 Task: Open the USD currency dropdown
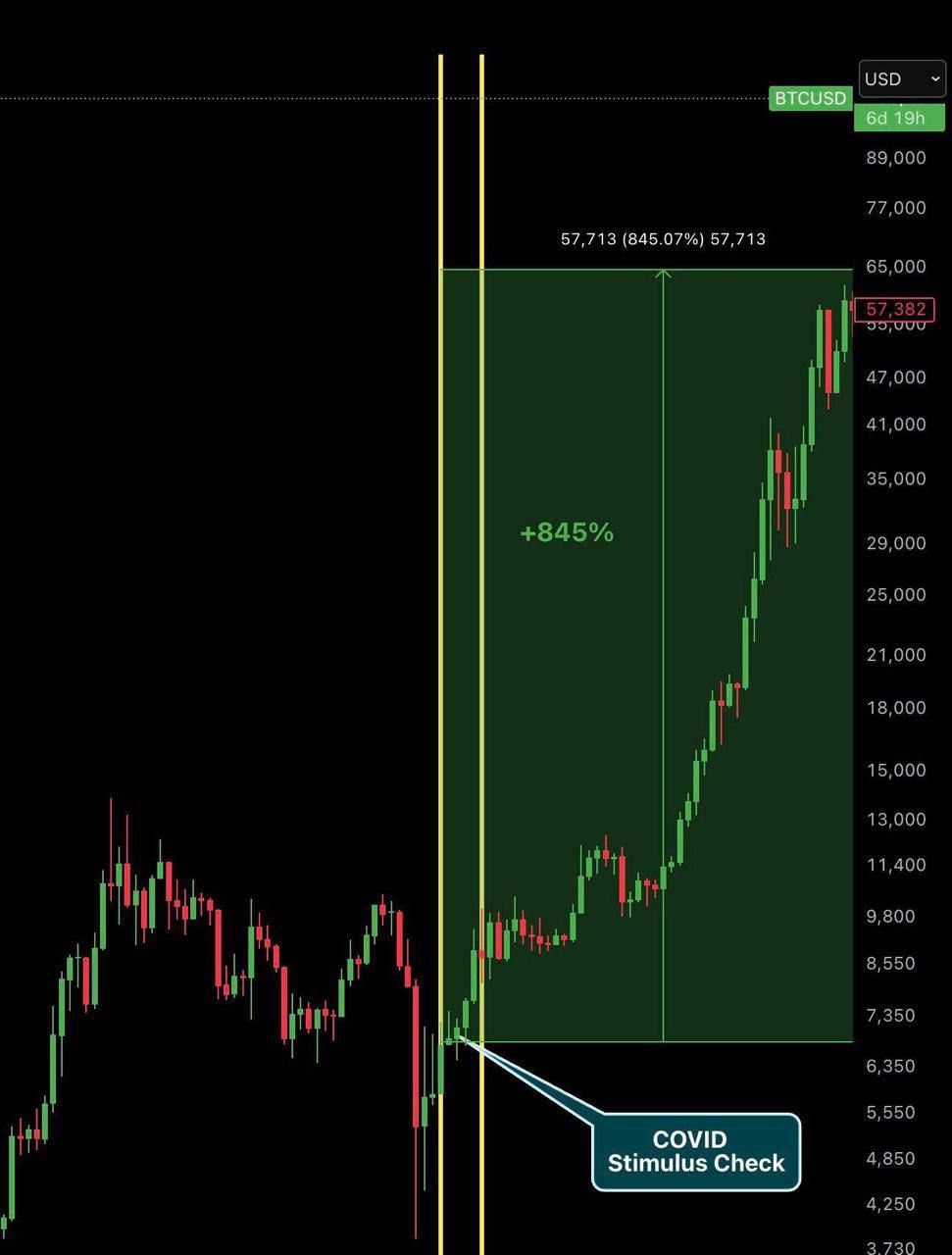coord(902,78)
